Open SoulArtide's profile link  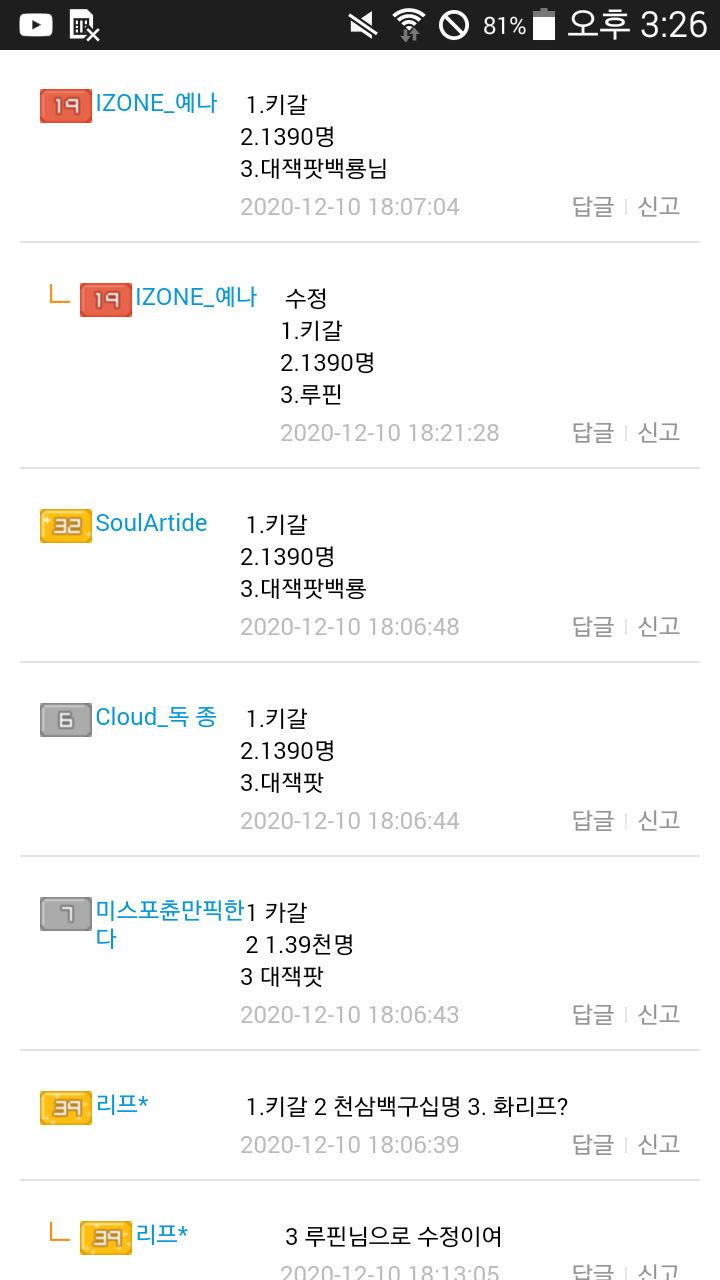pyautogui.click(x=151, y=524)
